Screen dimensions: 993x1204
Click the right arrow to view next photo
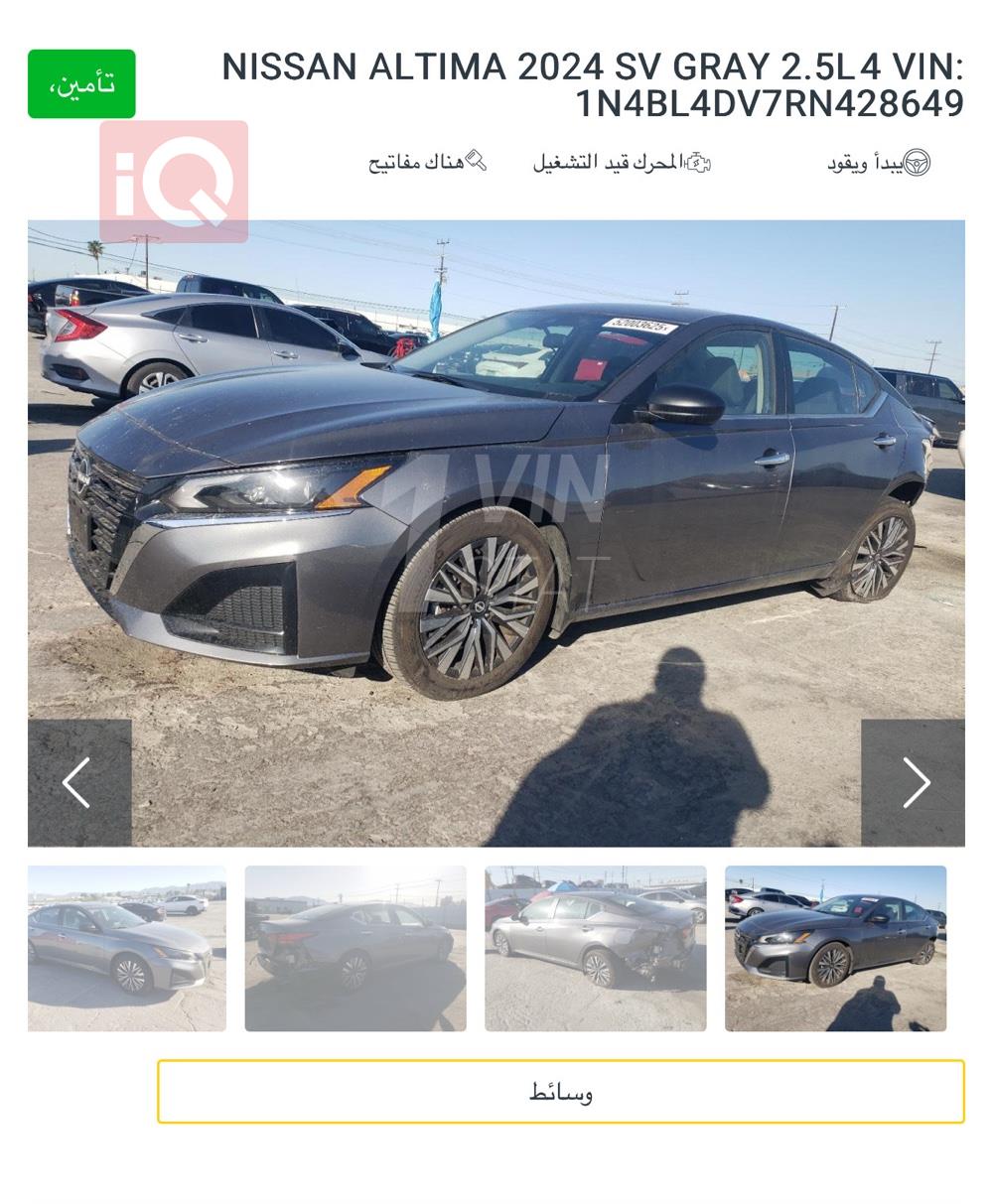coord(916,783)
